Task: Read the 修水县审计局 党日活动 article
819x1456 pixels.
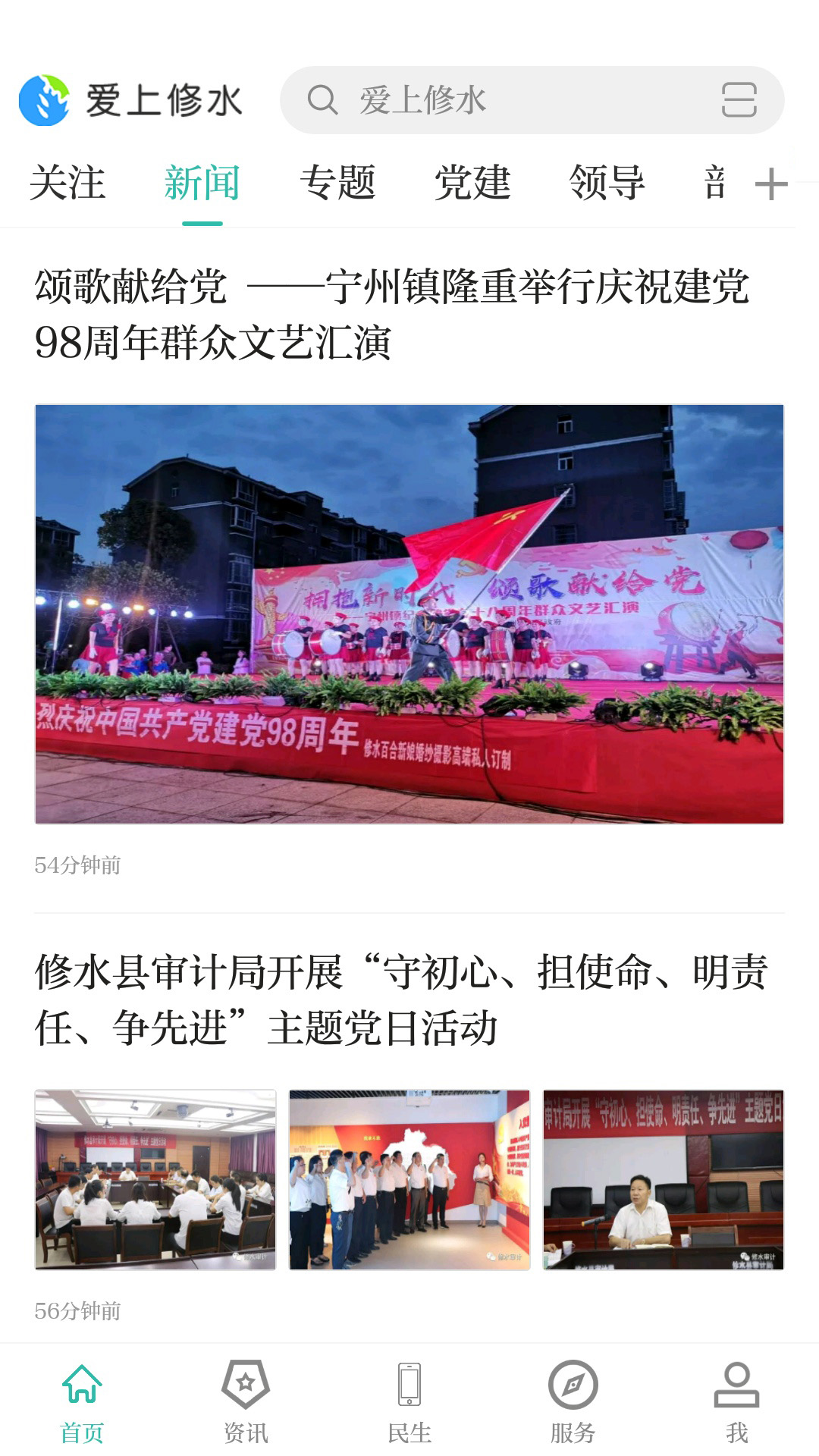Action: pos(402,999)
